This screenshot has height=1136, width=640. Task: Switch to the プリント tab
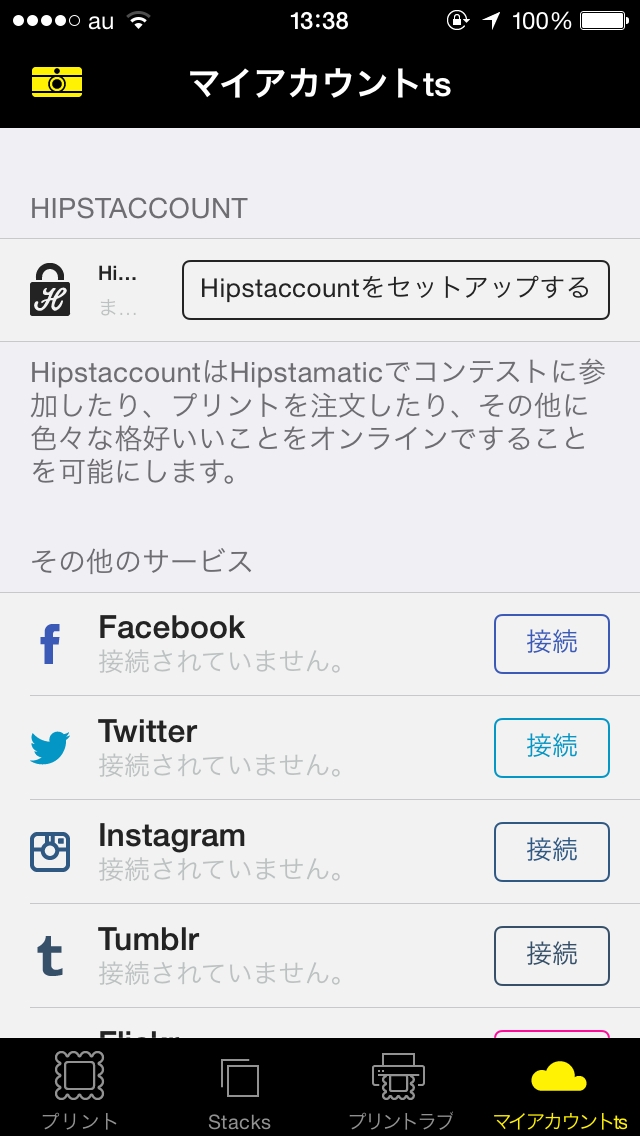[80, 1088]
